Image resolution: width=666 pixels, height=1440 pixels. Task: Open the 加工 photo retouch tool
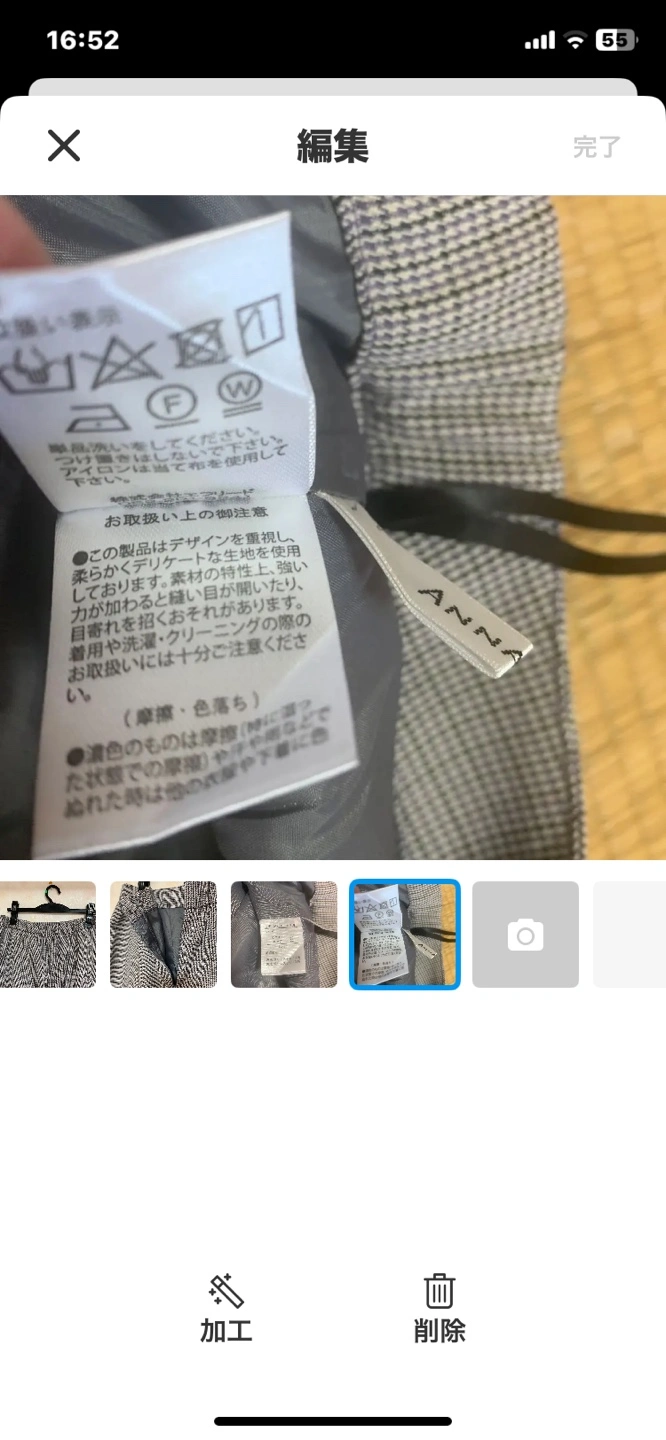[x=226, y=1308]
